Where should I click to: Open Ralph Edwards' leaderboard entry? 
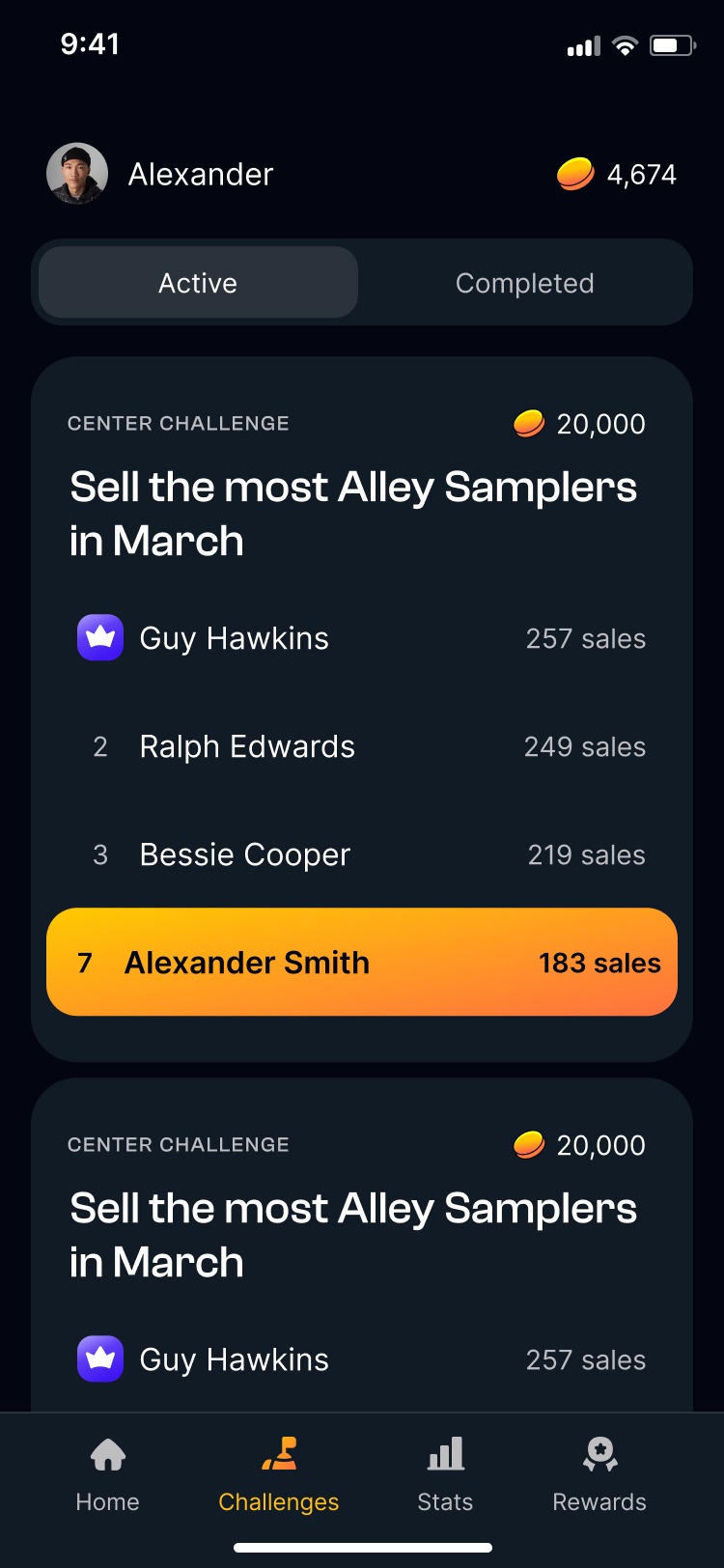tap(362, 746)
